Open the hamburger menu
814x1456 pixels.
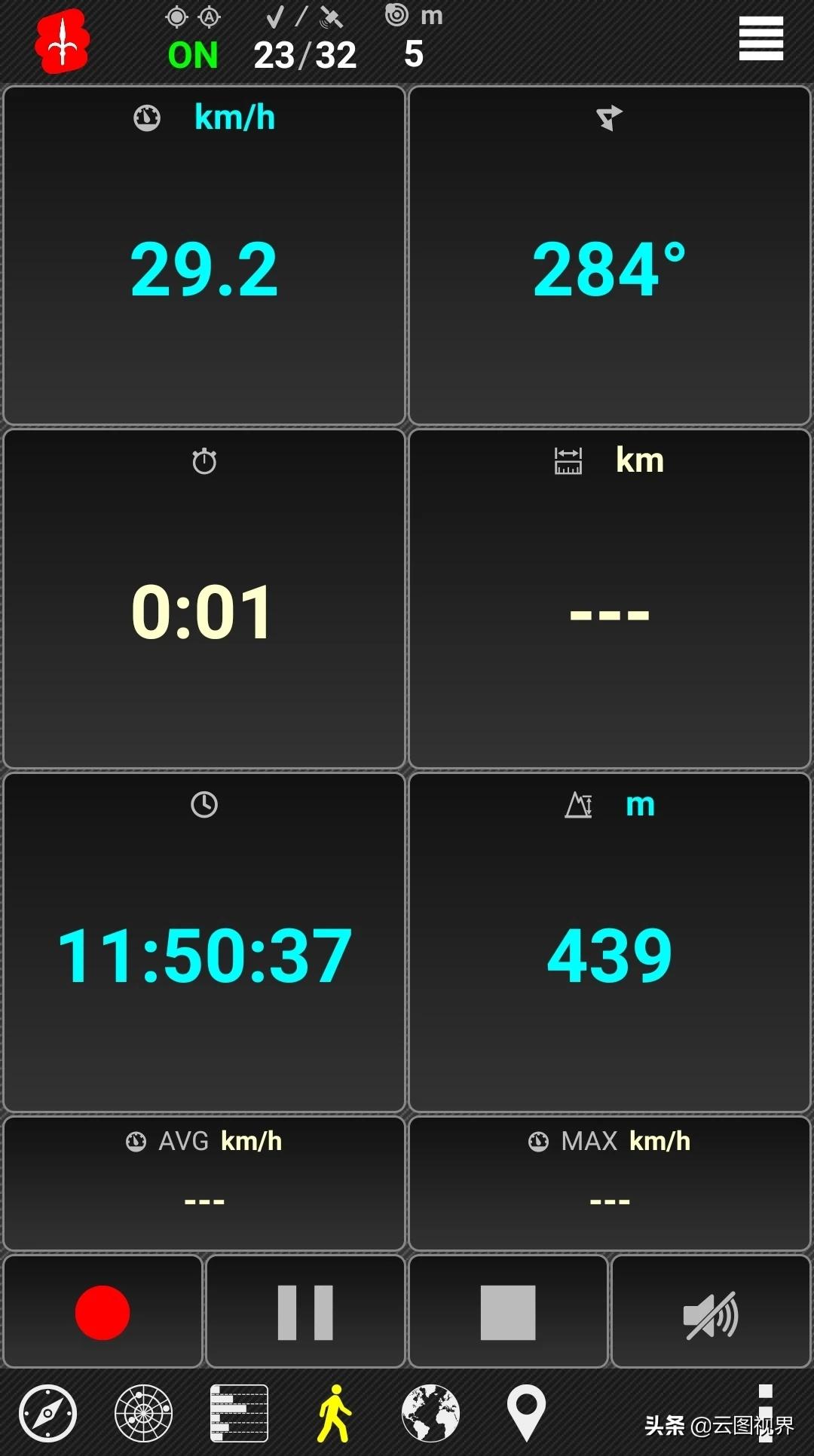tap(760, 38)
